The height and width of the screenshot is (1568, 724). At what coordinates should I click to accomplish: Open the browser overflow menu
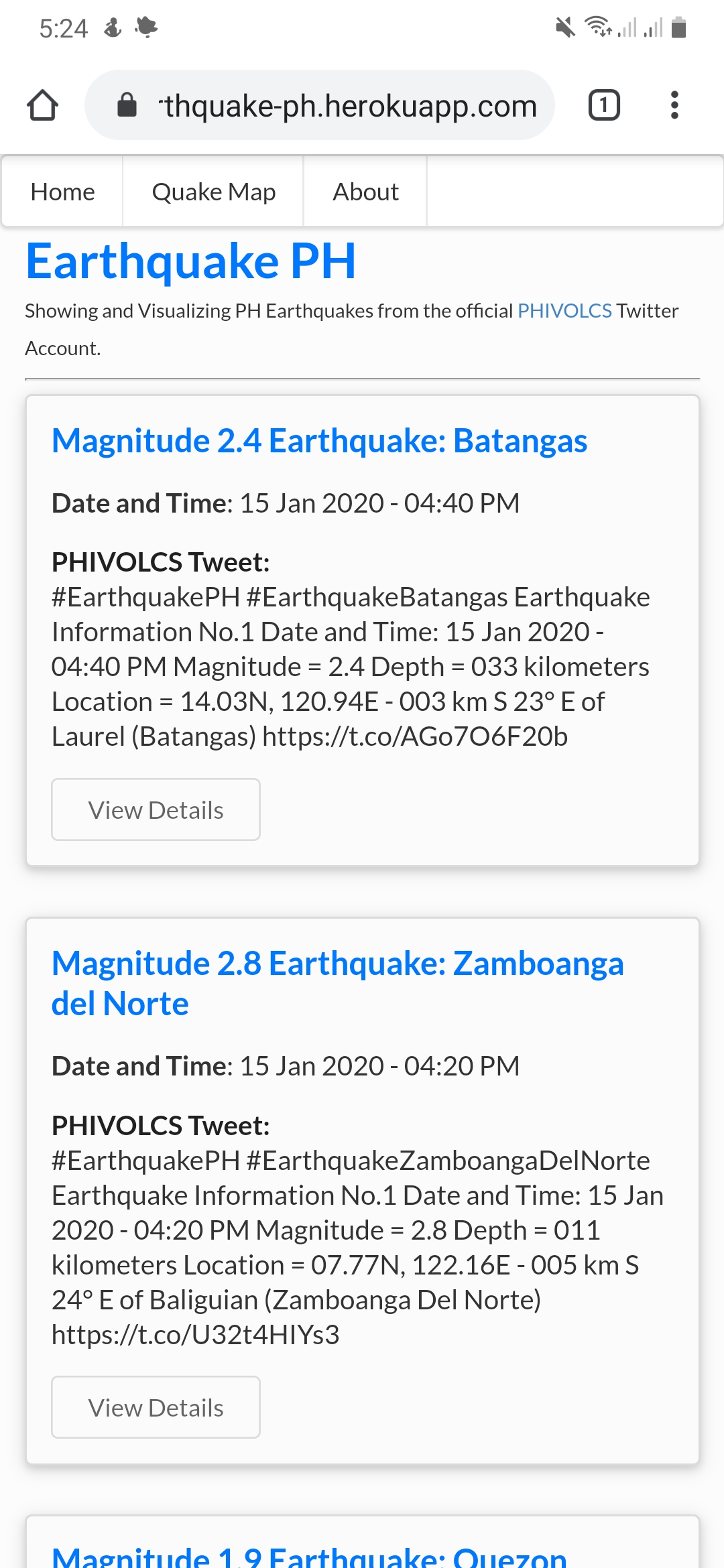pyautogui.click(x=674, y=105)
